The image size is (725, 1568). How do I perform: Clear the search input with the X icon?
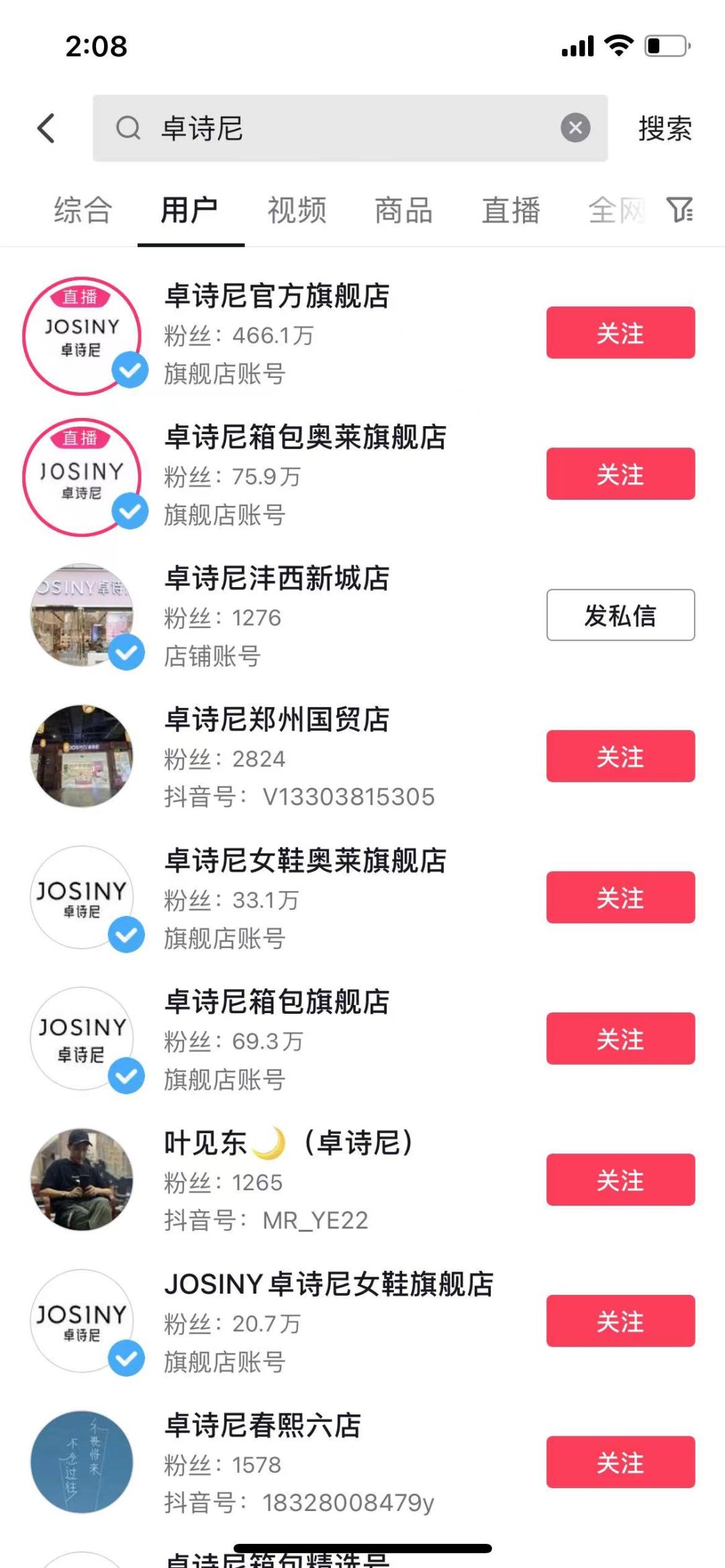tap(575, 128)
